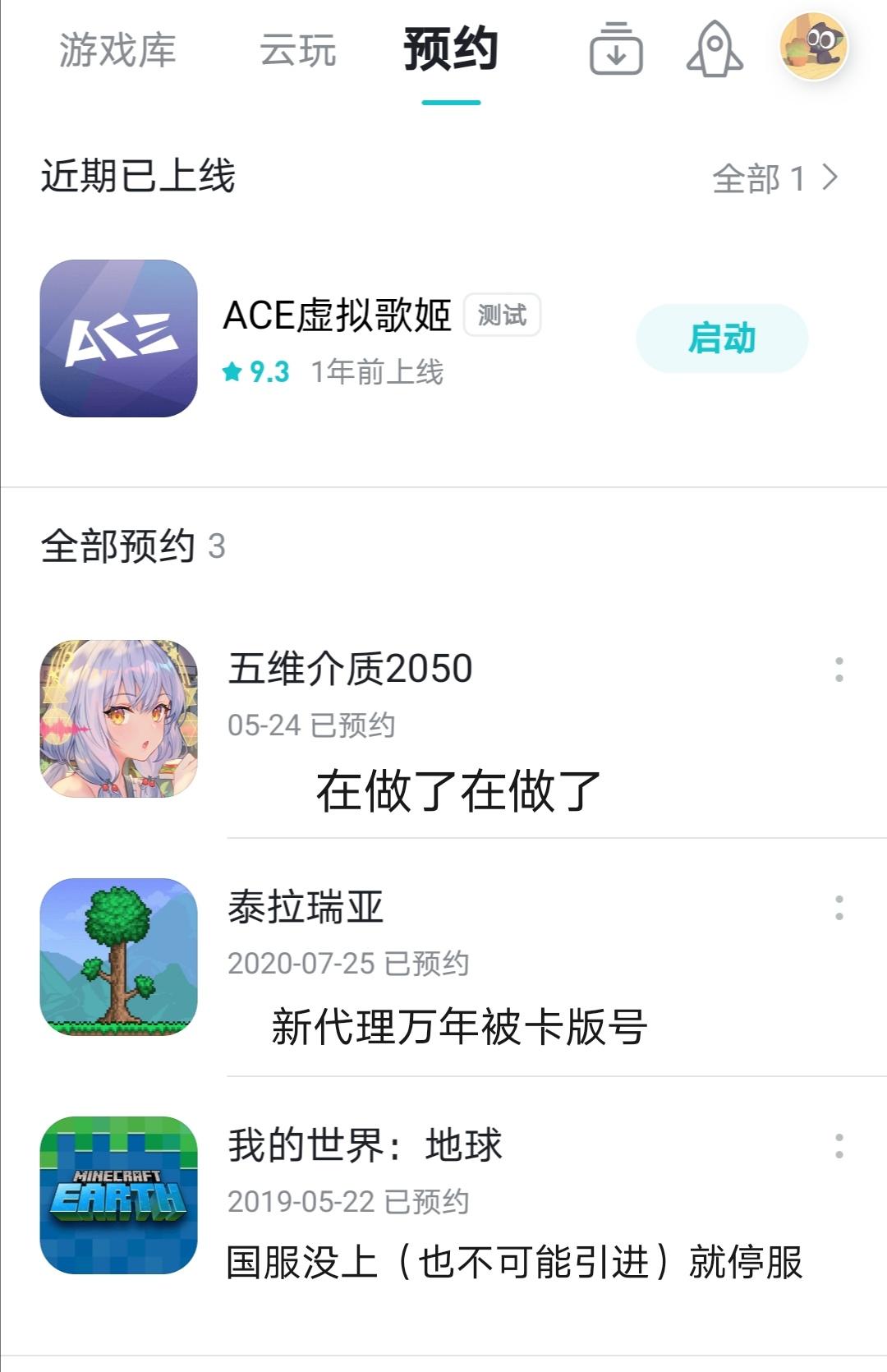View 全部 1 recently launched games

tap(774, 177)
